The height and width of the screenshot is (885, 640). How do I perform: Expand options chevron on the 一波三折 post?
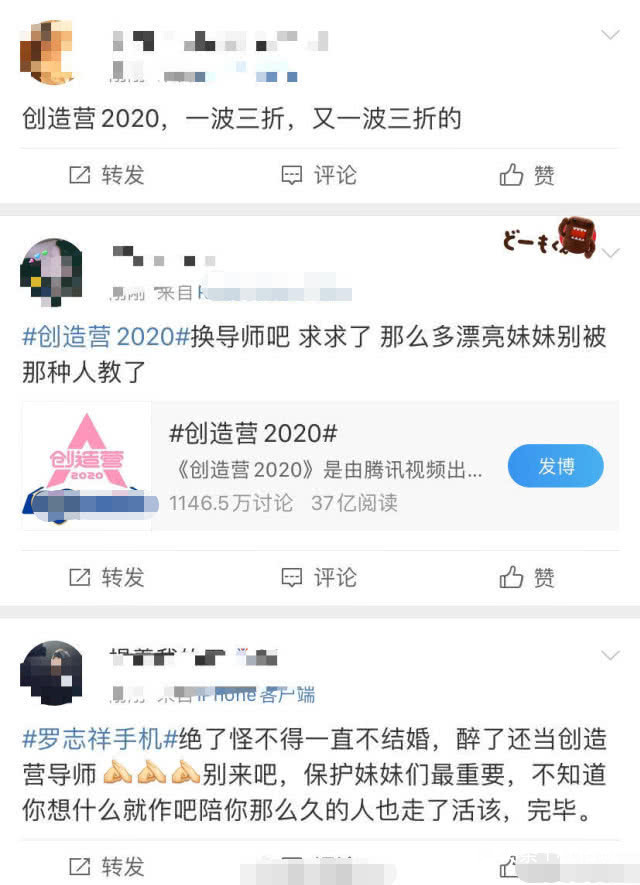610,36
